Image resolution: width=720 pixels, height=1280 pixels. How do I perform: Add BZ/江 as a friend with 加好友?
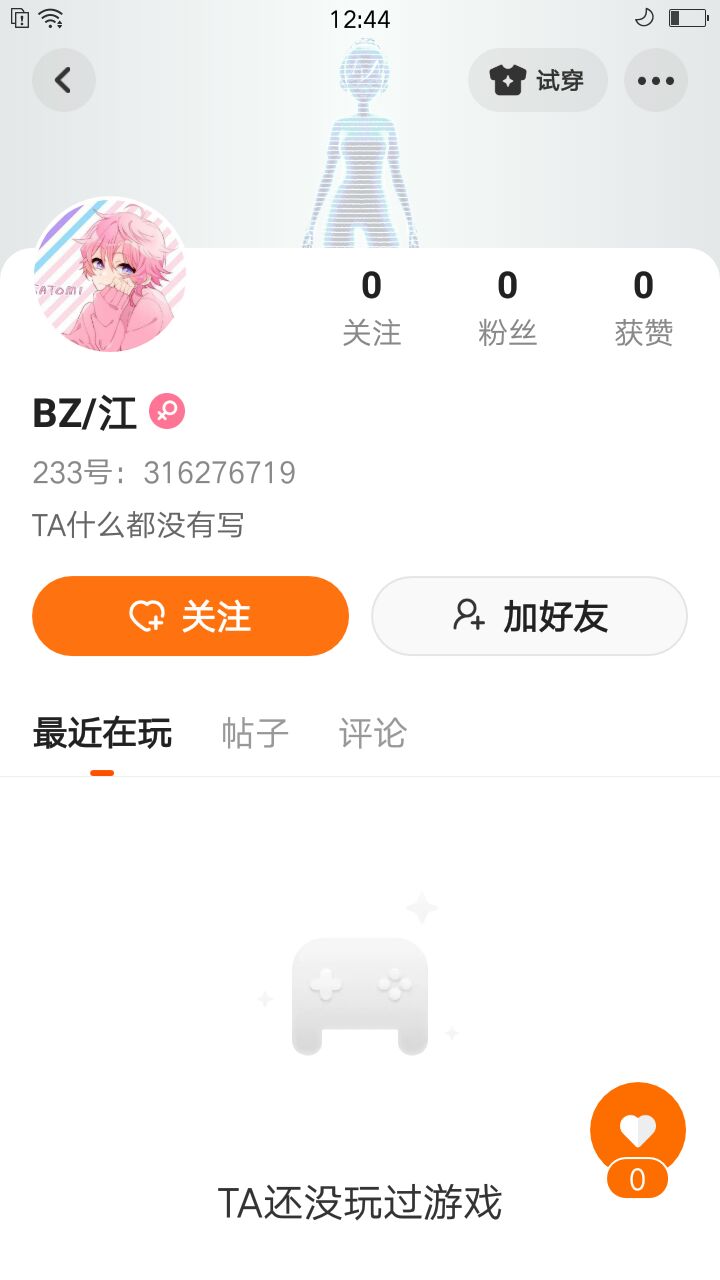click(529, 616)
